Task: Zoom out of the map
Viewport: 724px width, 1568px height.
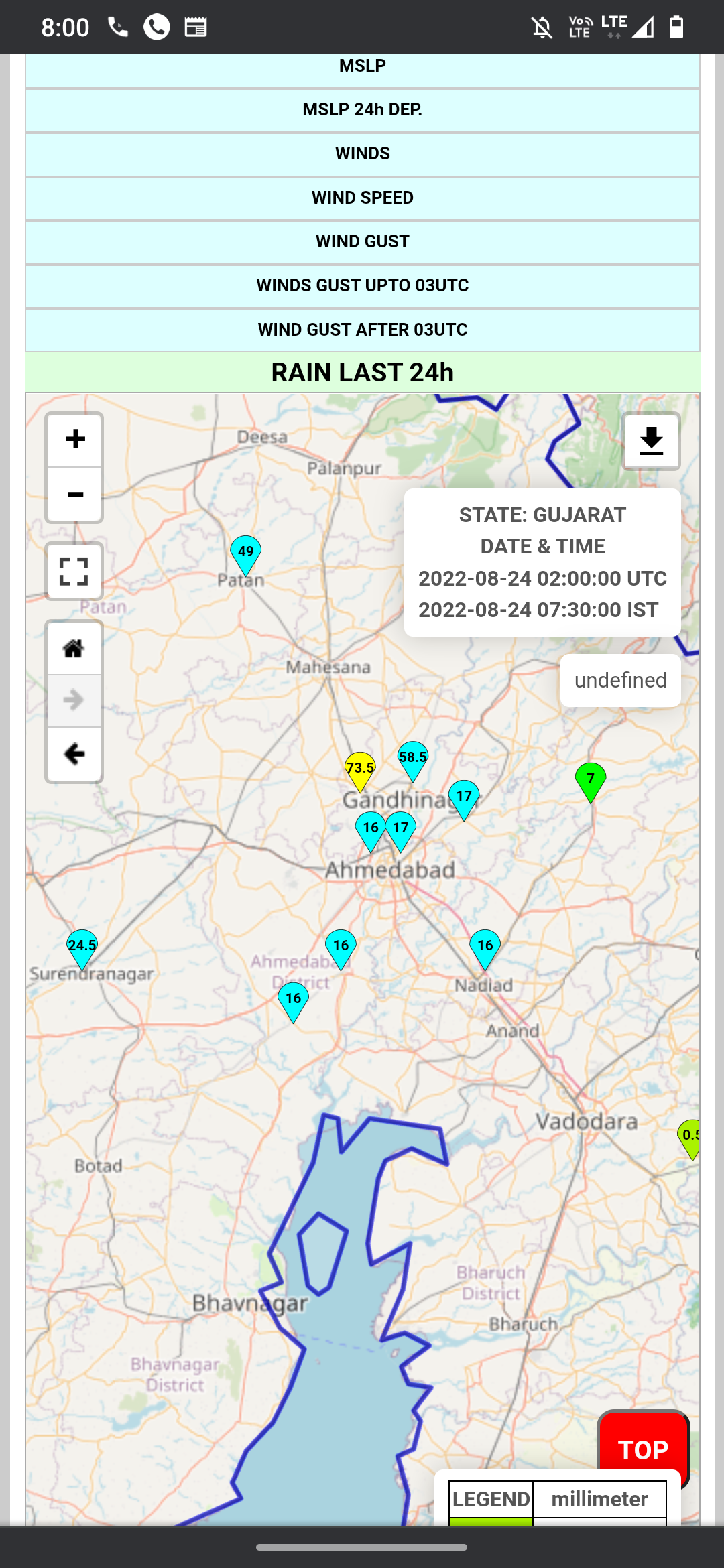Action: pos(74,495)
